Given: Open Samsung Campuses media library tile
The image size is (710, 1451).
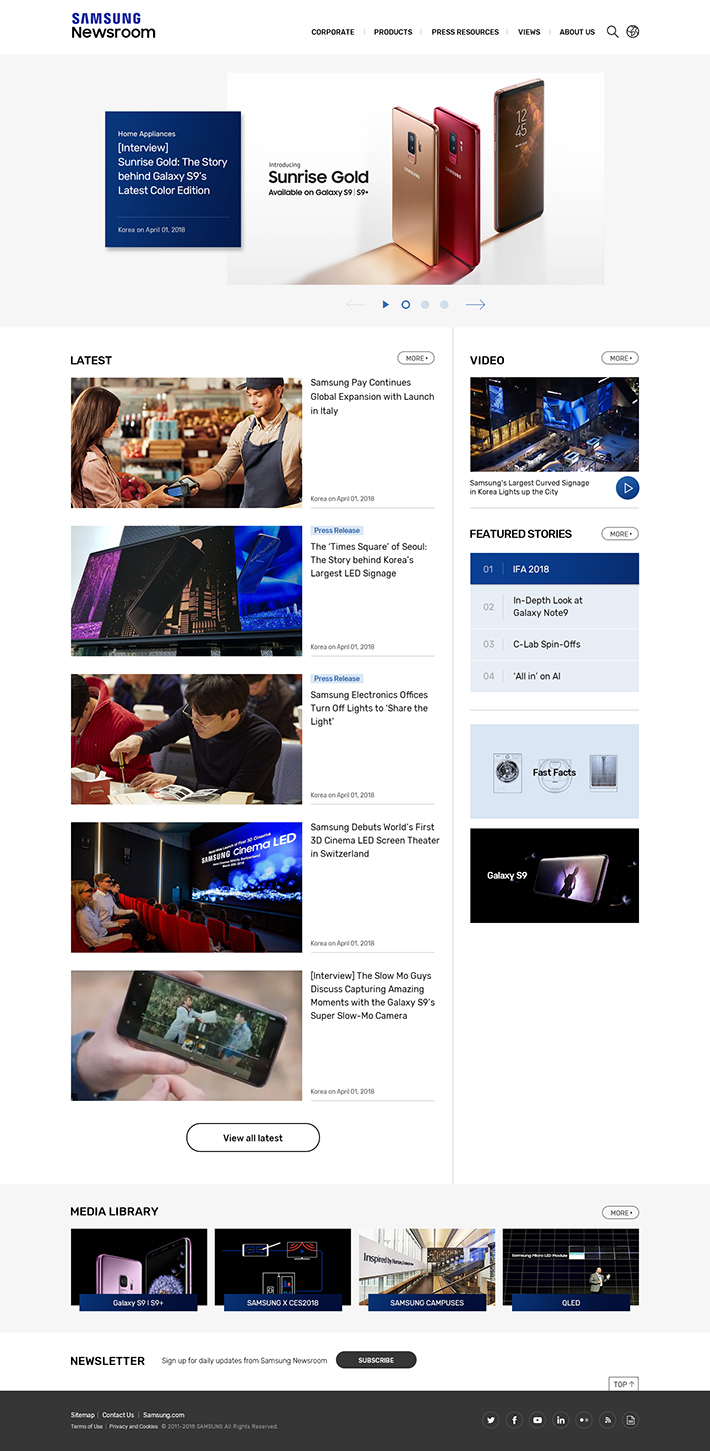Looking at the screenshot, I should (x=427, y=1268).
